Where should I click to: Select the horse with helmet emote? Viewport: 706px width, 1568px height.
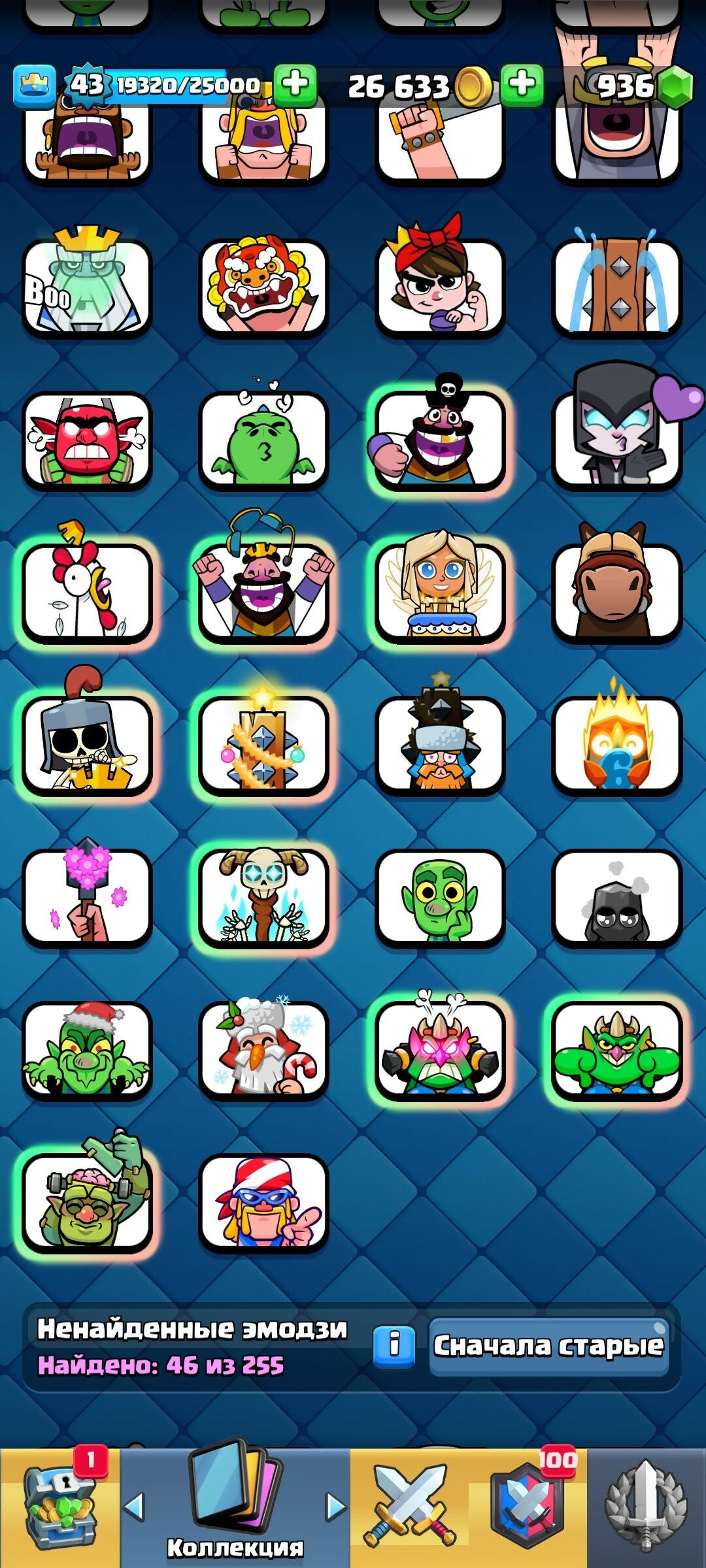click(x=616, y=592)
